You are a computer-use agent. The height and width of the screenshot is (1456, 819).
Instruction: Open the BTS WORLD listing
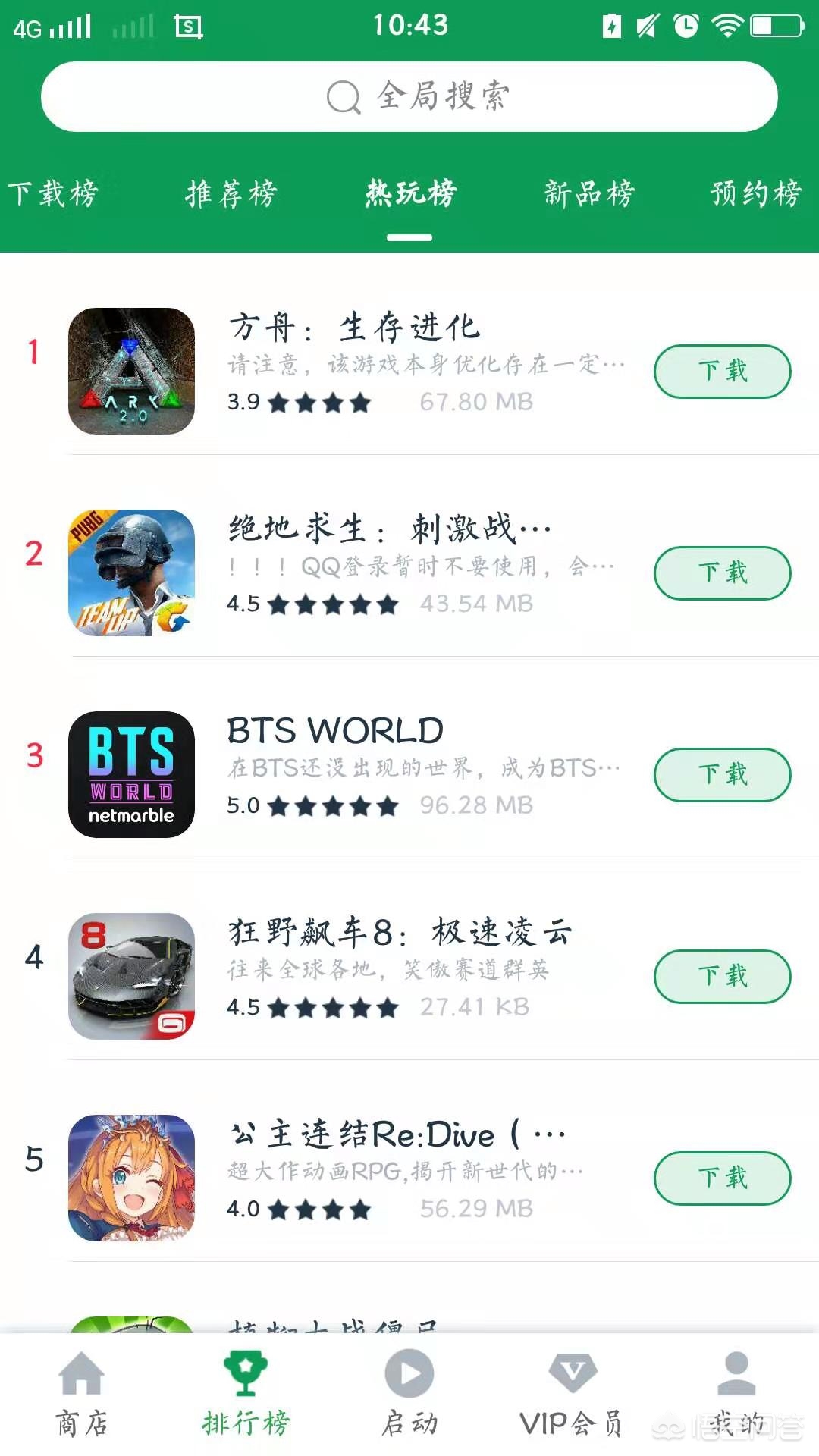coord(335,731)
